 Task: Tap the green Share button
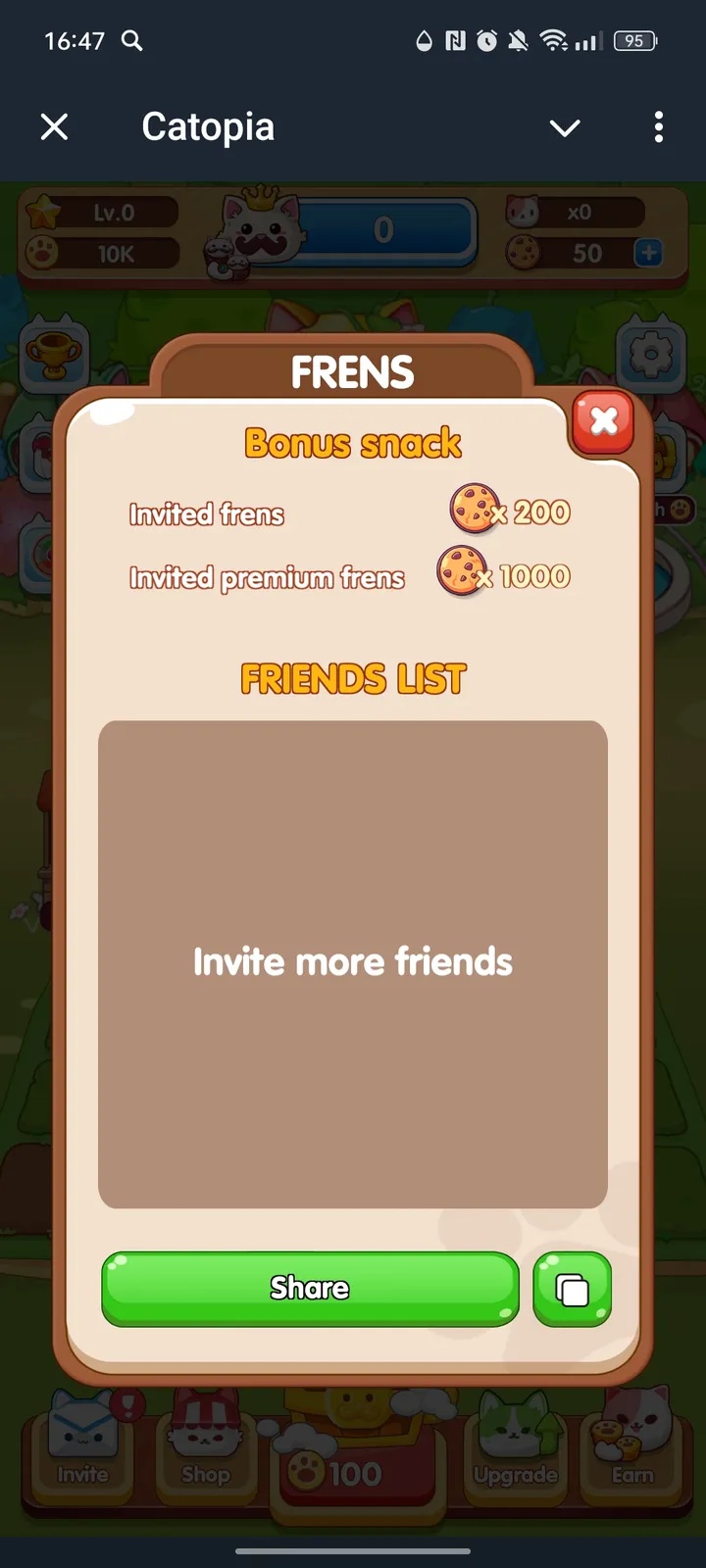coord(310,1288)
